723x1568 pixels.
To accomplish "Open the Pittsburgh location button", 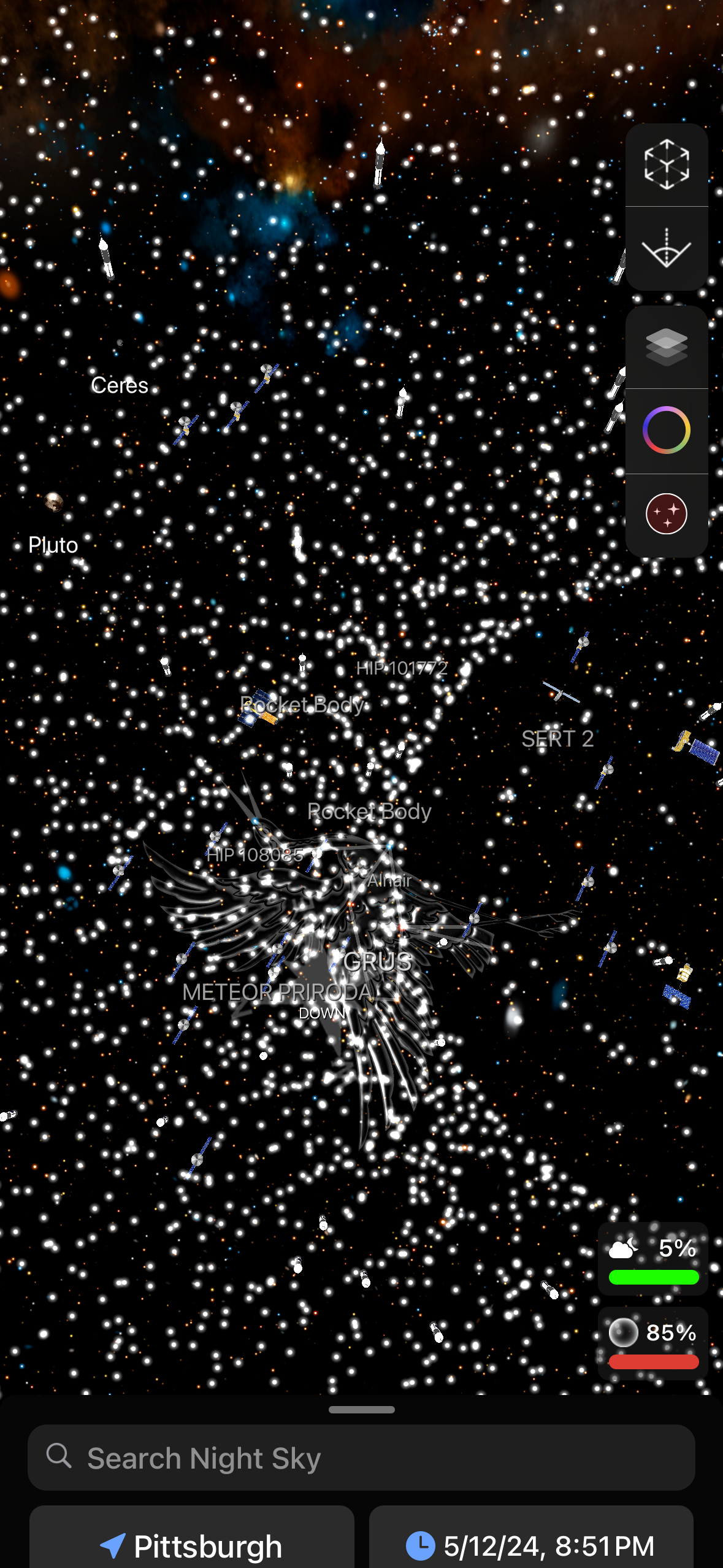I will click(192, 1545).
